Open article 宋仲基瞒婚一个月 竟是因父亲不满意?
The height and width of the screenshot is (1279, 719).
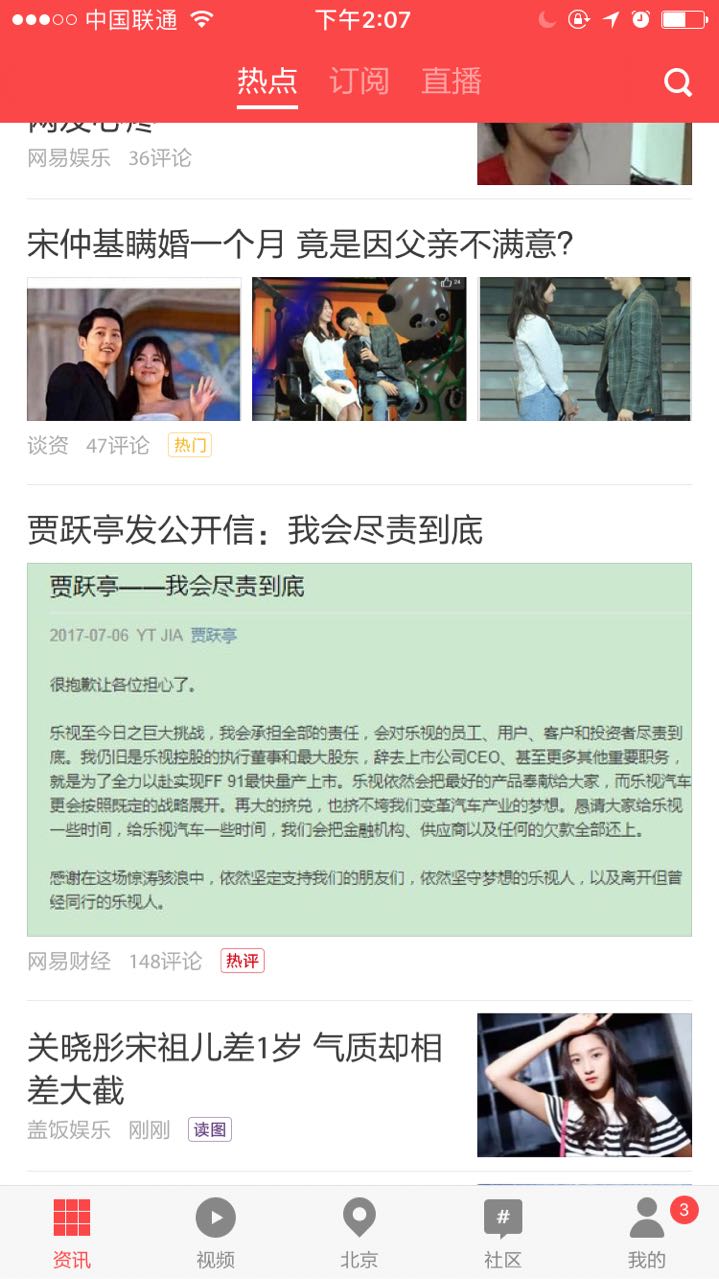[299, 244]
